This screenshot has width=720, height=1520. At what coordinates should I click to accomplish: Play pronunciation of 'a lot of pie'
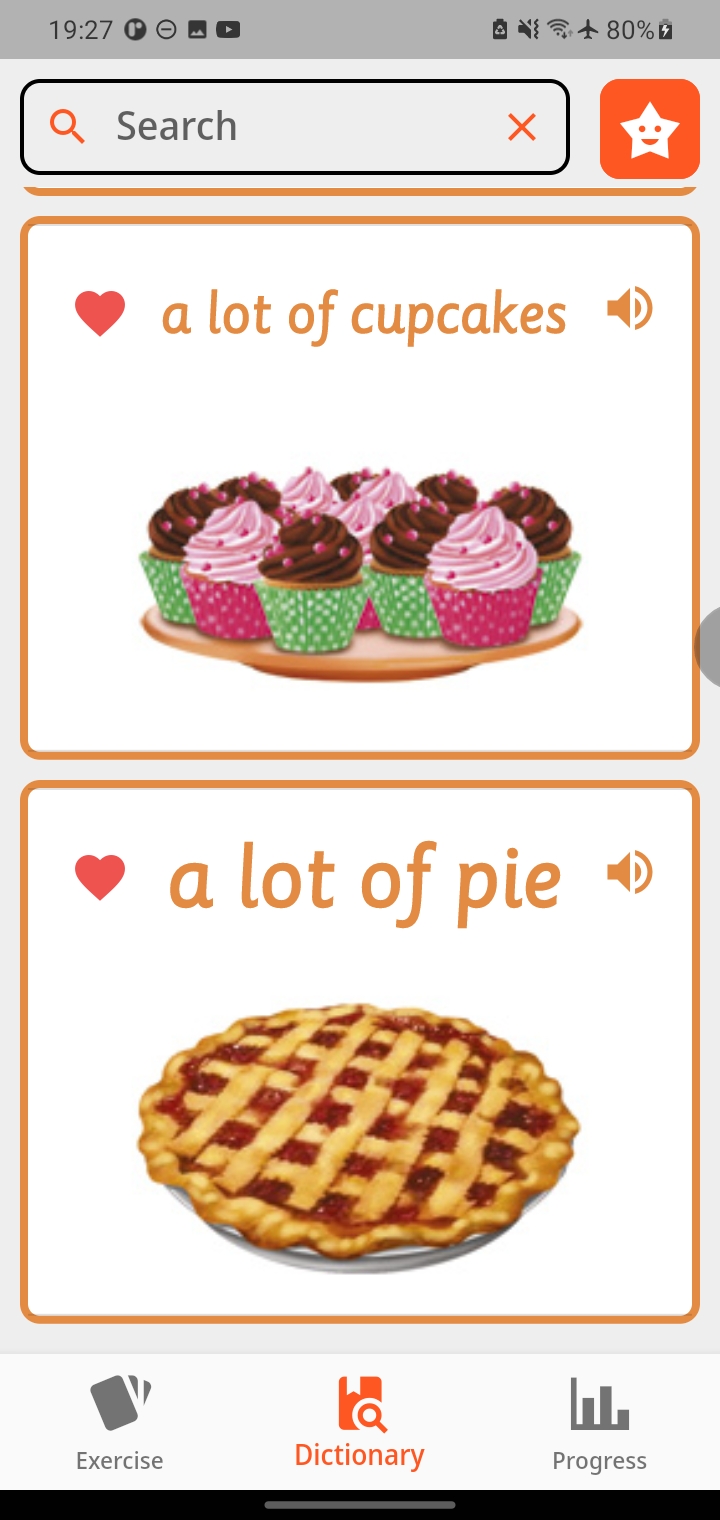pyautogui.click(x=630, y=873)
